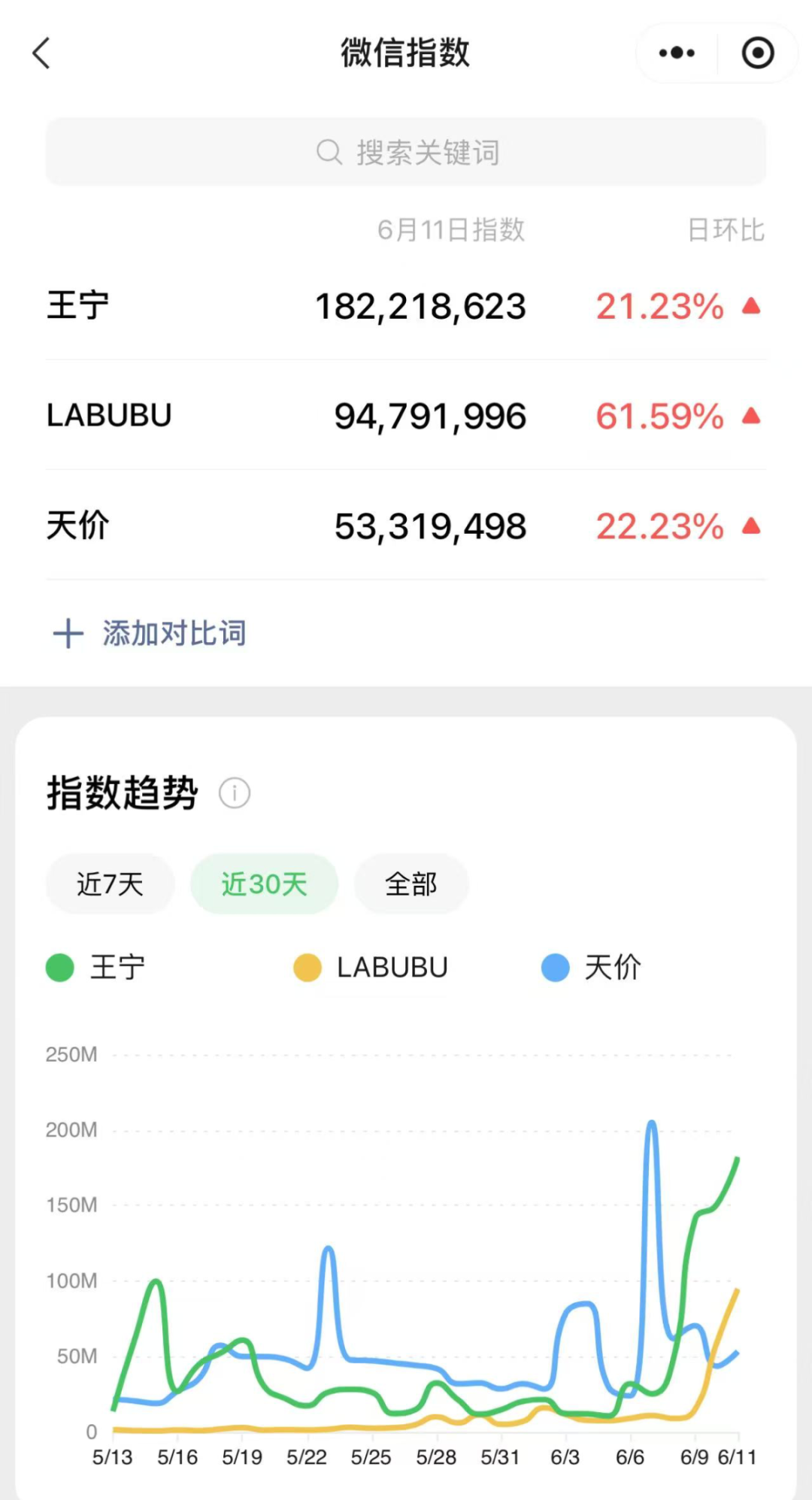The image size is (812, 1500).
Task: Toggle the 天价 legend line
Action: [x=591, y=968]
